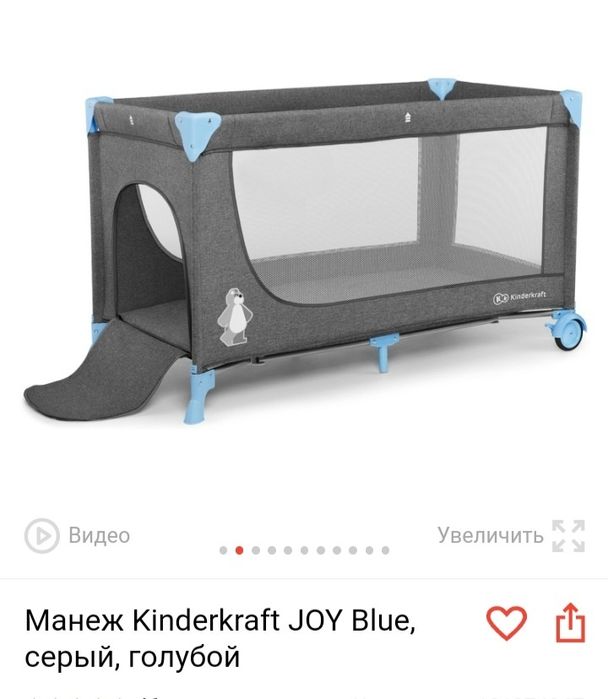
Task: Add the Kinderkraft JOY playpen to favorites
Action: (x=506, y=623)
